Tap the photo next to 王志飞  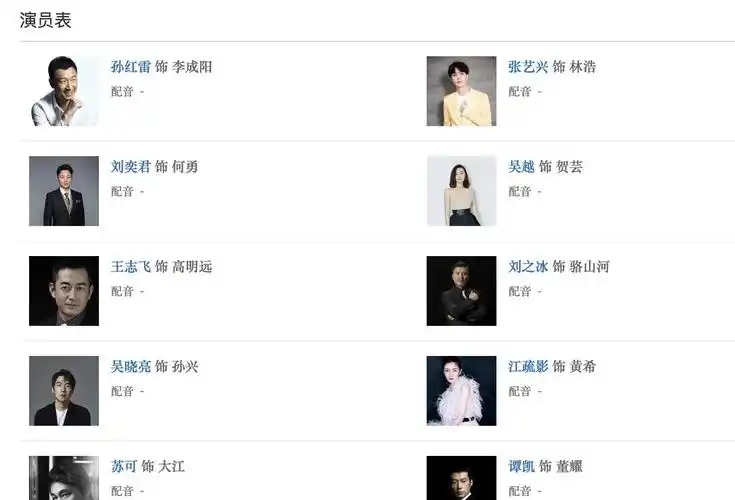point(64,291)
